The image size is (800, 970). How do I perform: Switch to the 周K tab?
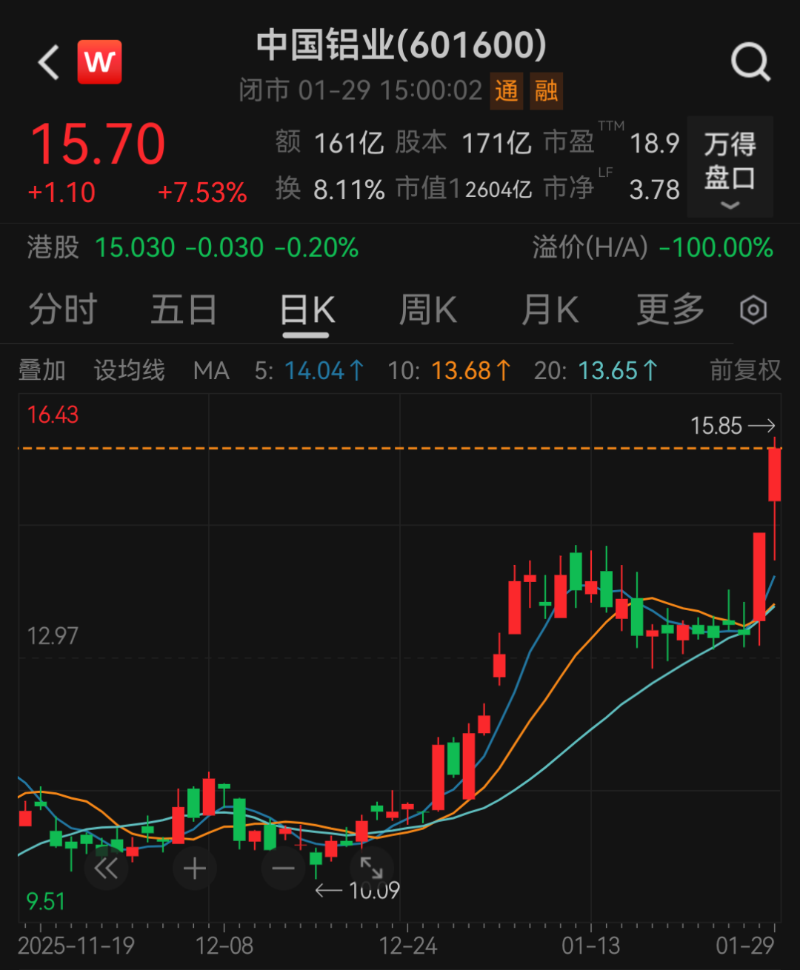point(428,310)
